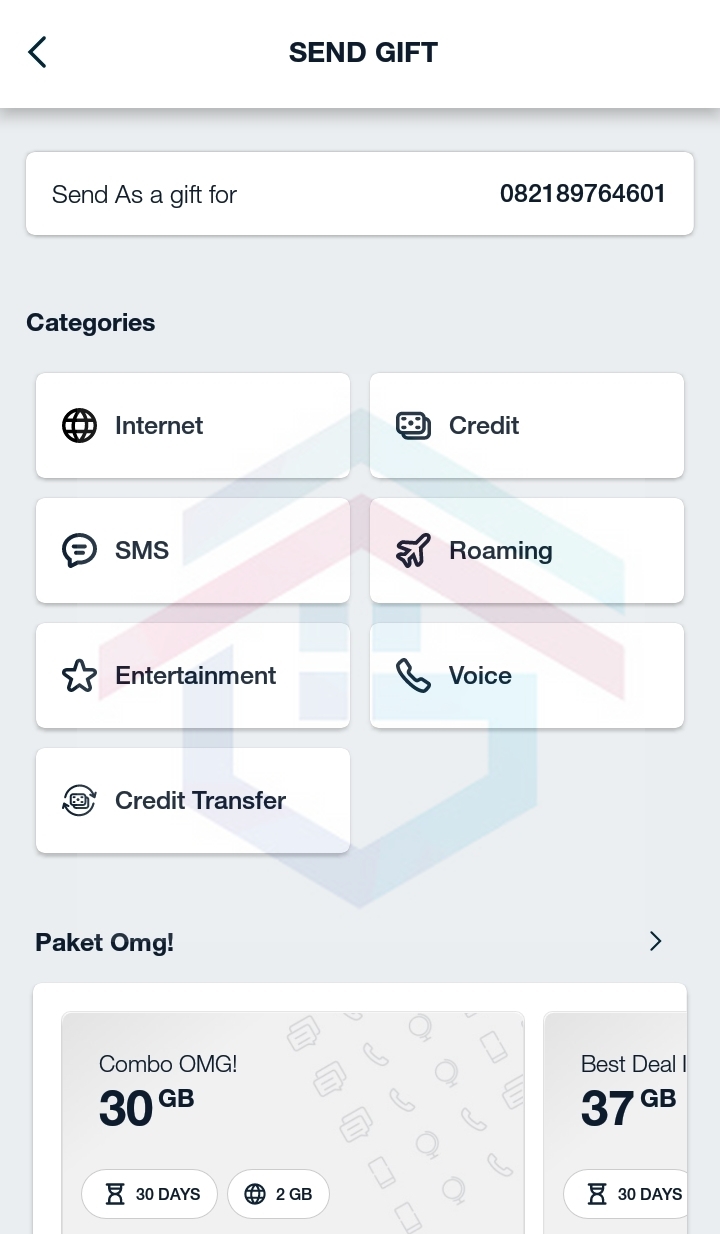This screenshot has width=720, height=1234.
Task: Open the Voice category card
Action: [527, 675]
